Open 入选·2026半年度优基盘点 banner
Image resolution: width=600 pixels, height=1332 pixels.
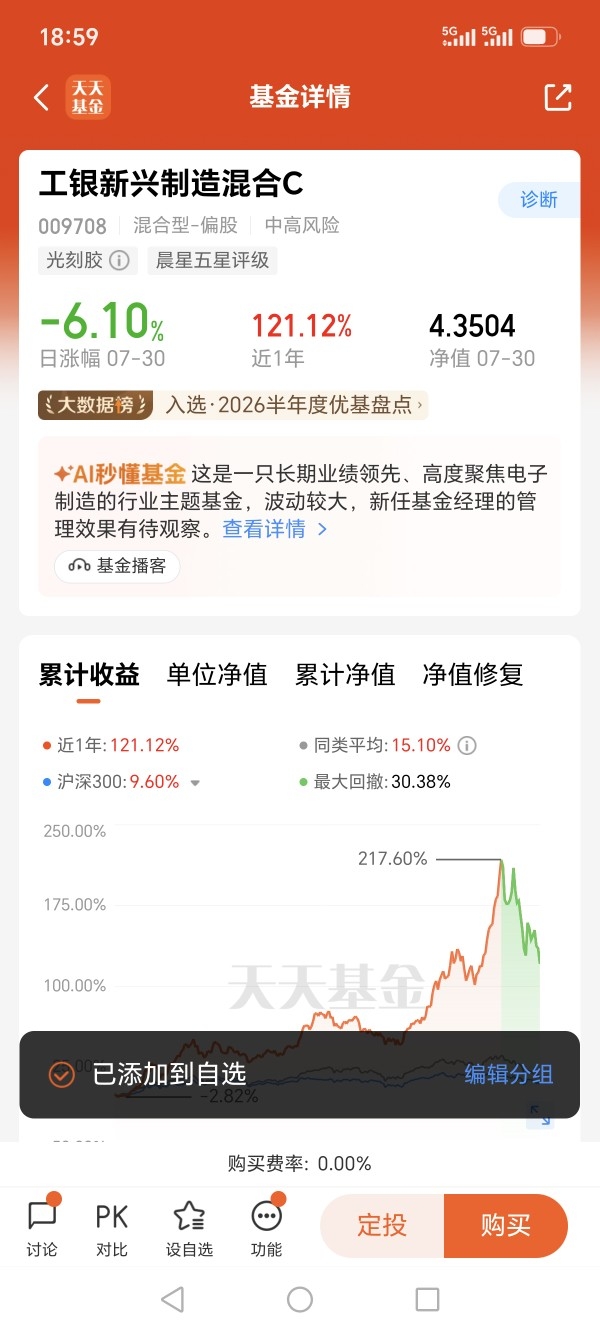point(232,405)
